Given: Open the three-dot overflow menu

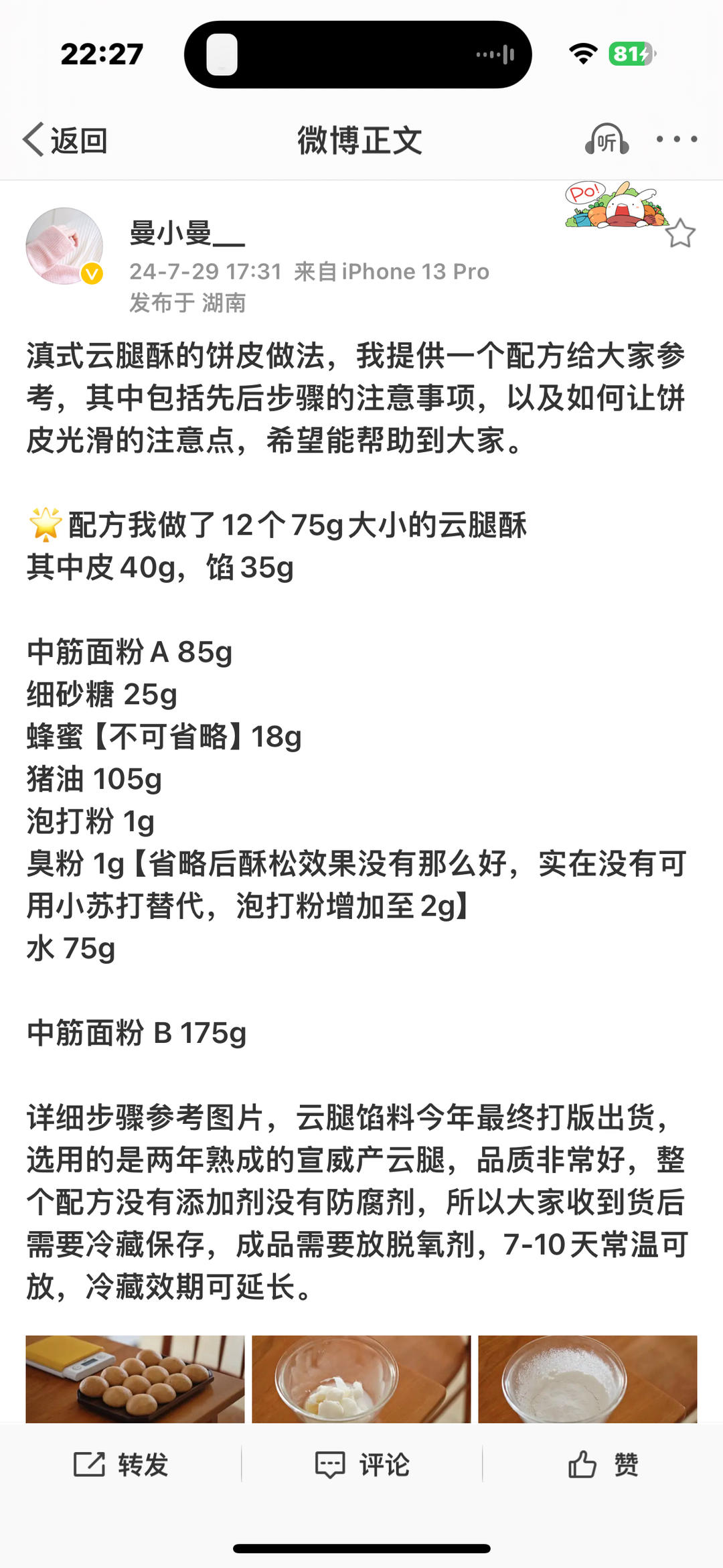Looking at the screenshot, I should [676, 139].
